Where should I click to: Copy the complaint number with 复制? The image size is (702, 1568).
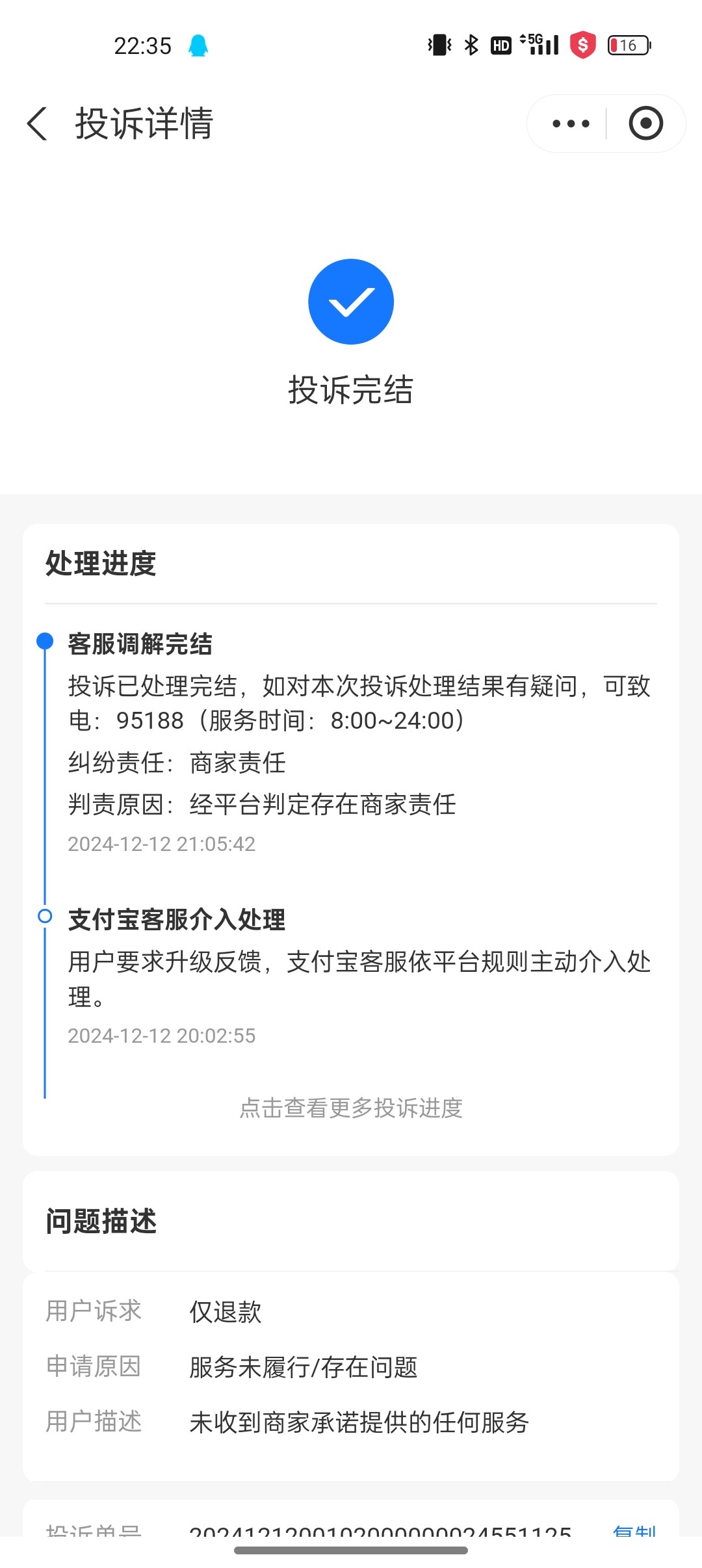634,1530
